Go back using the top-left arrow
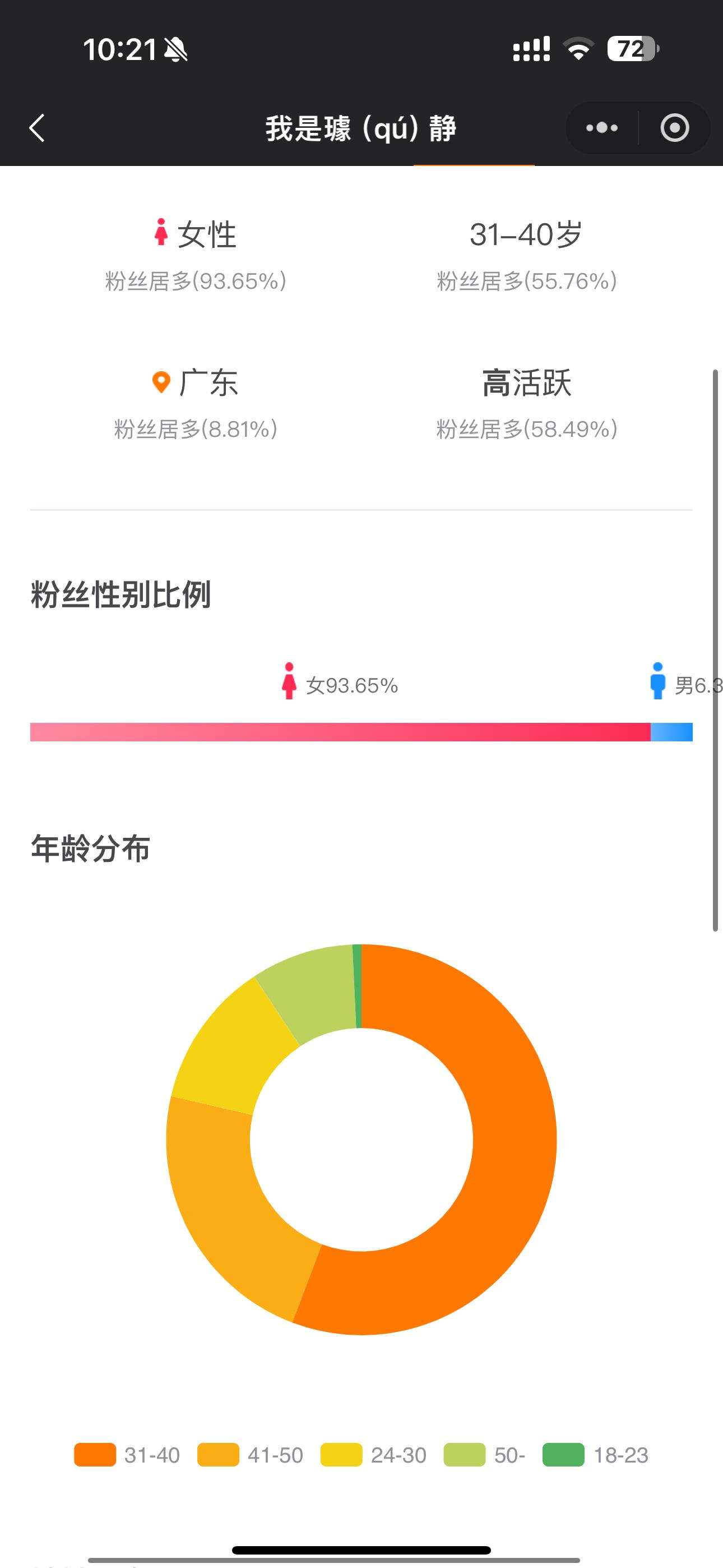 point(37,128)
